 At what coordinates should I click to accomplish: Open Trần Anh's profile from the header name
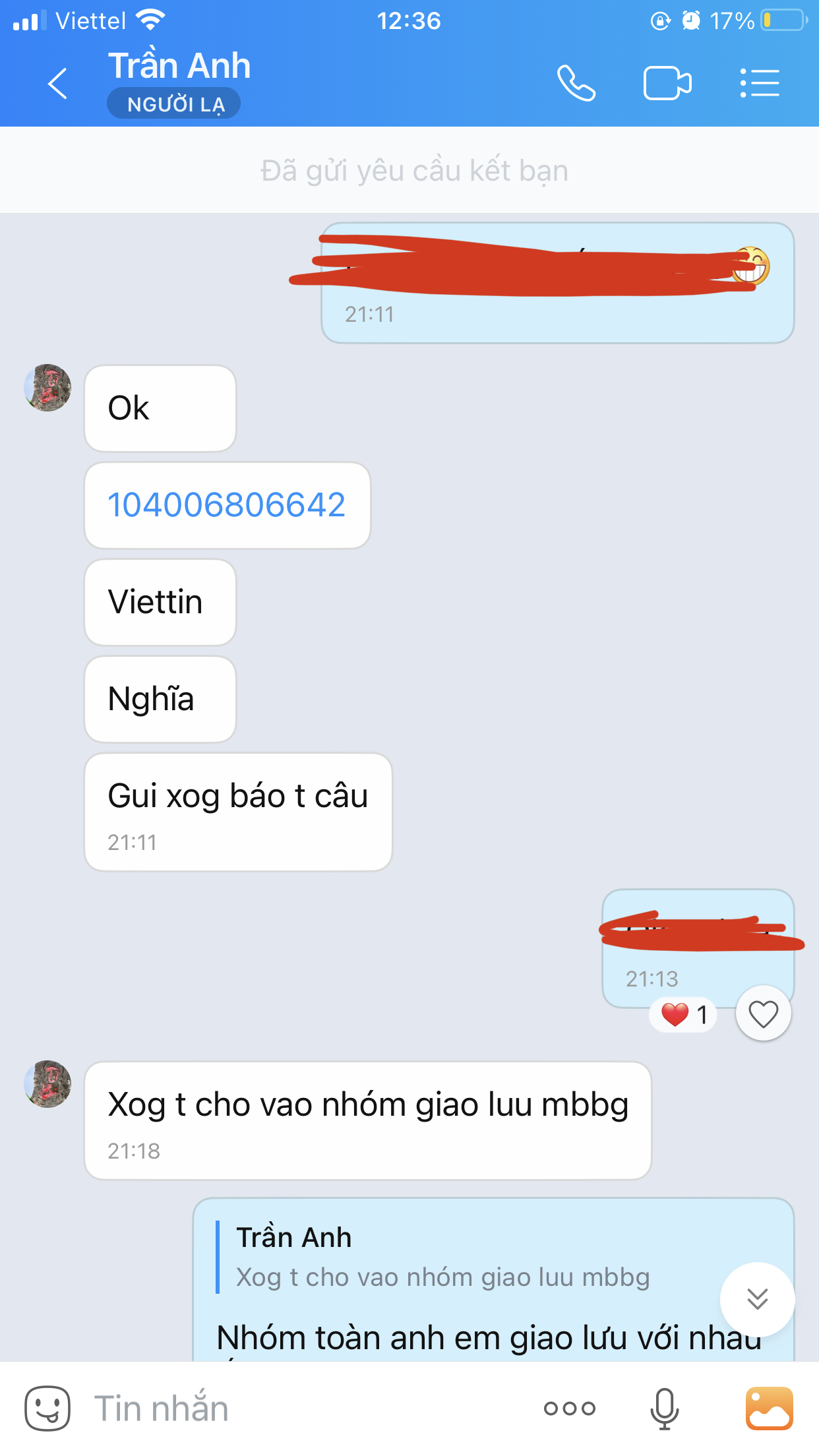point(179,67)
